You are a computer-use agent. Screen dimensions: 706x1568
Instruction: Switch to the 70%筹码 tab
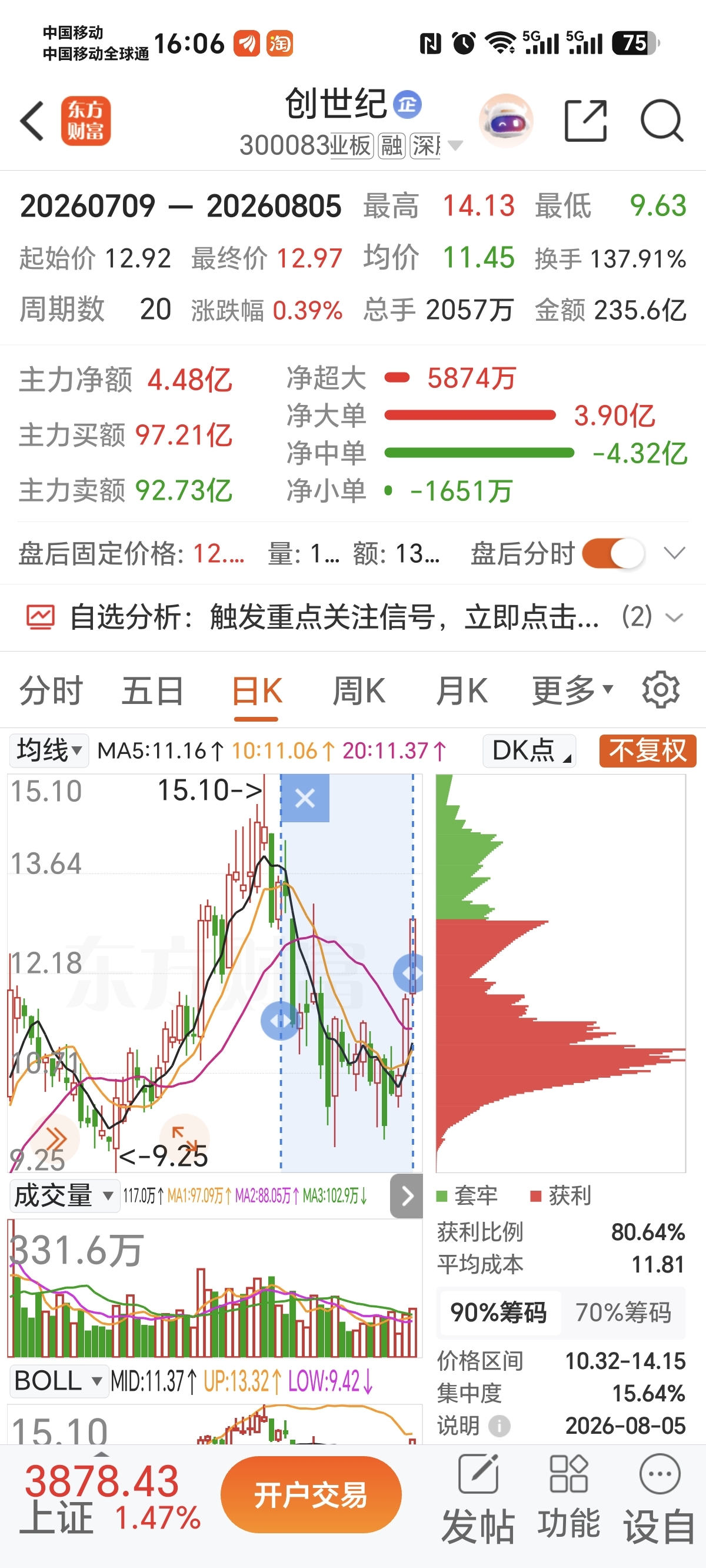click(x=622, y=1313)
